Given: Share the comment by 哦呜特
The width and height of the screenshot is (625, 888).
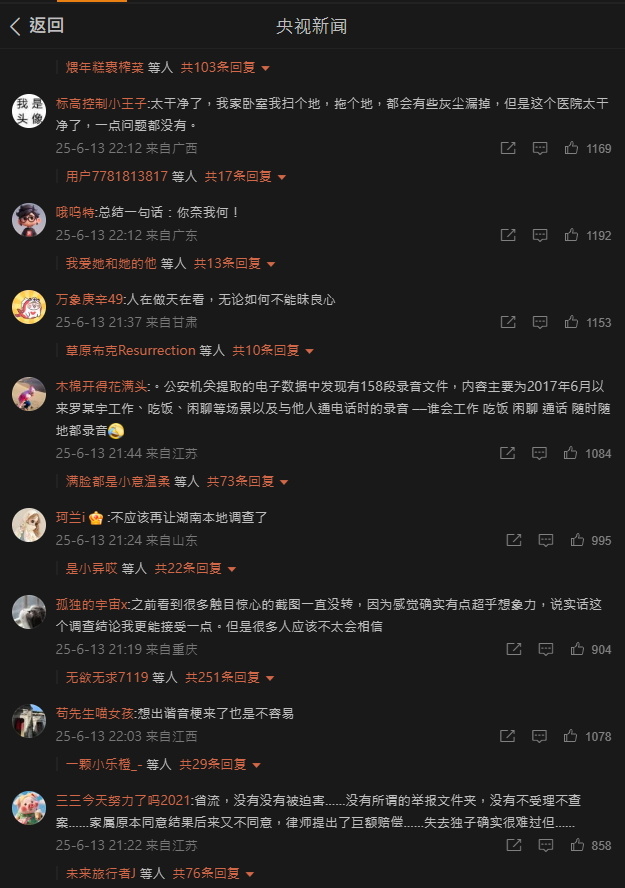Looking at the screenshot, I should 509,236.
